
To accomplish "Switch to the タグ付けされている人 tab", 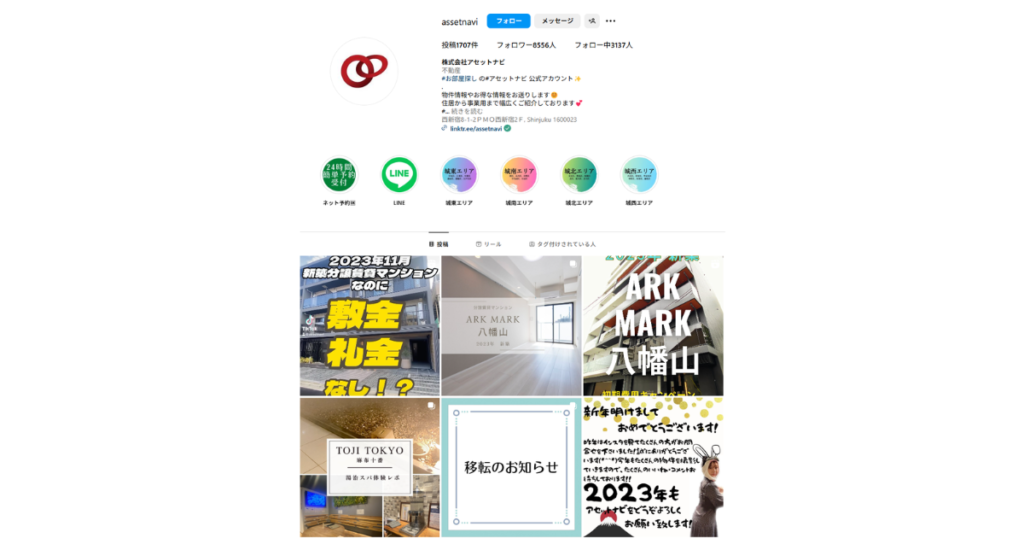I will click(563, 244).
